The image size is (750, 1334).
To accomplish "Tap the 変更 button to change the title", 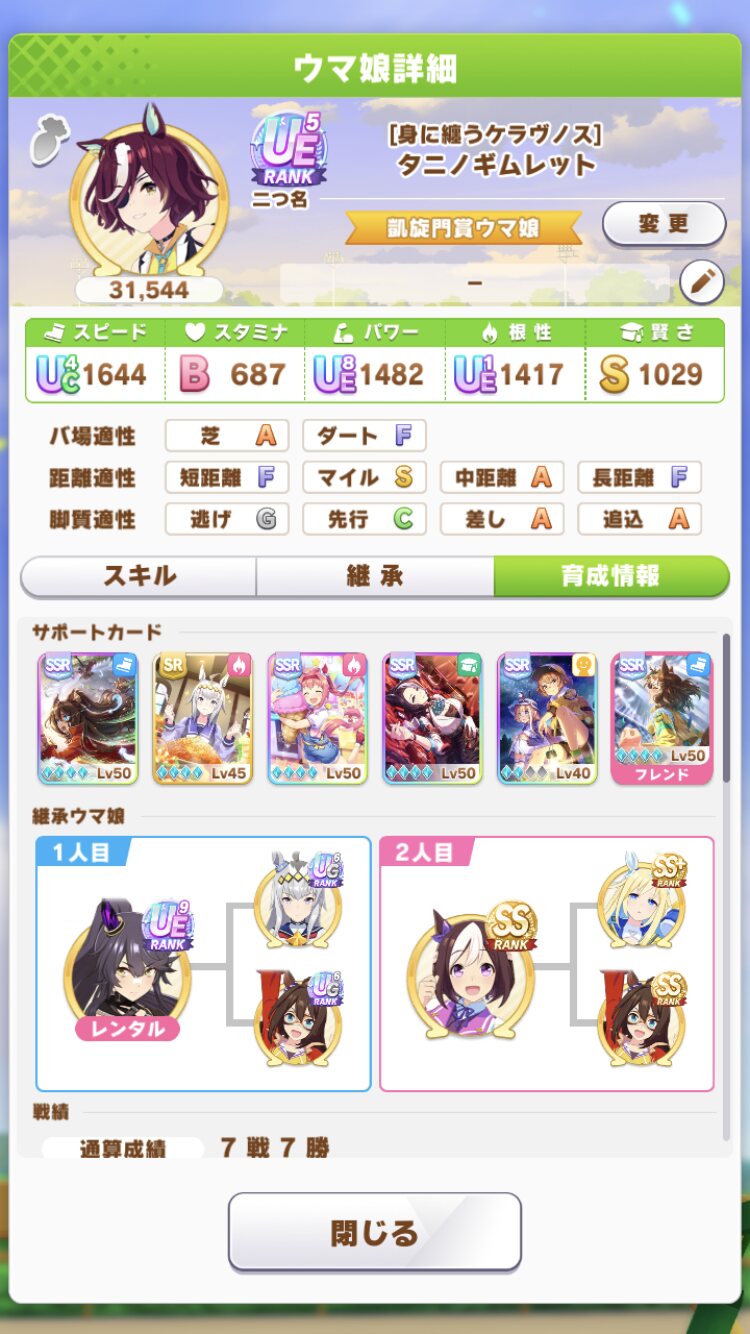I will [663, 223].
